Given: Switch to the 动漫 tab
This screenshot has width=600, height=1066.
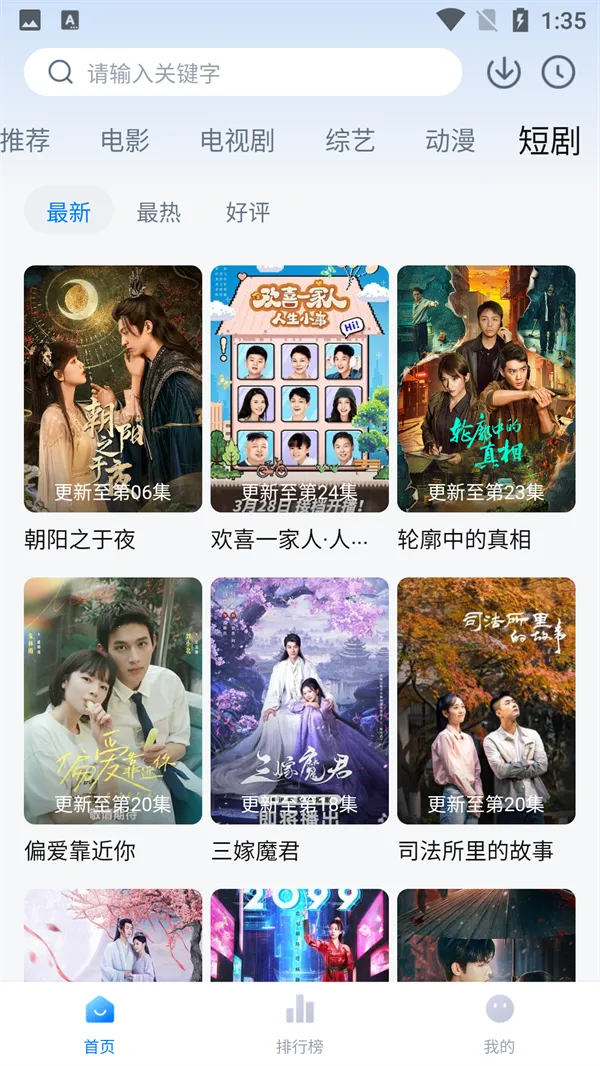Looking at the screenshot, I should 450,141.
